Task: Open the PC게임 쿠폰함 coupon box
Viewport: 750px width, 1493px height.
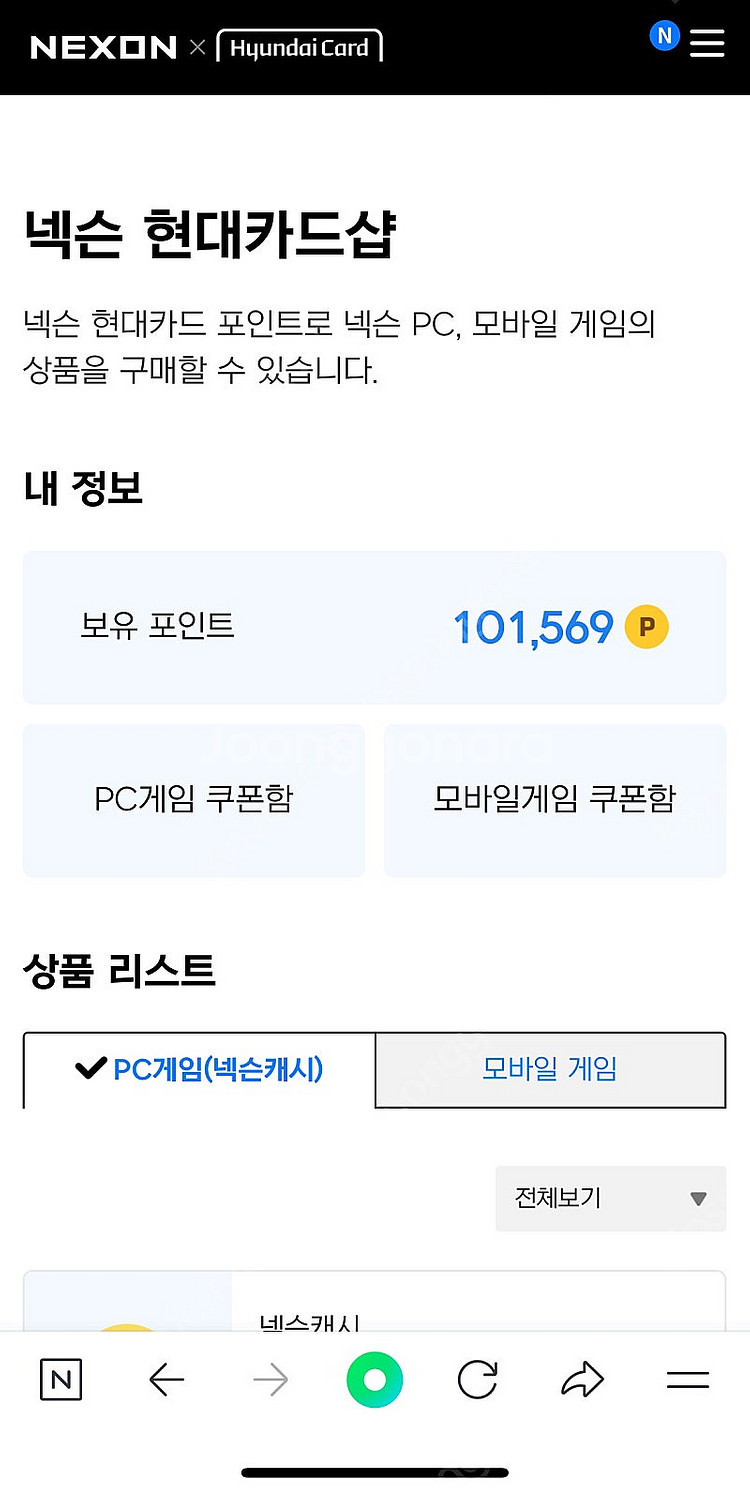Action: click(x=193, y=800)
